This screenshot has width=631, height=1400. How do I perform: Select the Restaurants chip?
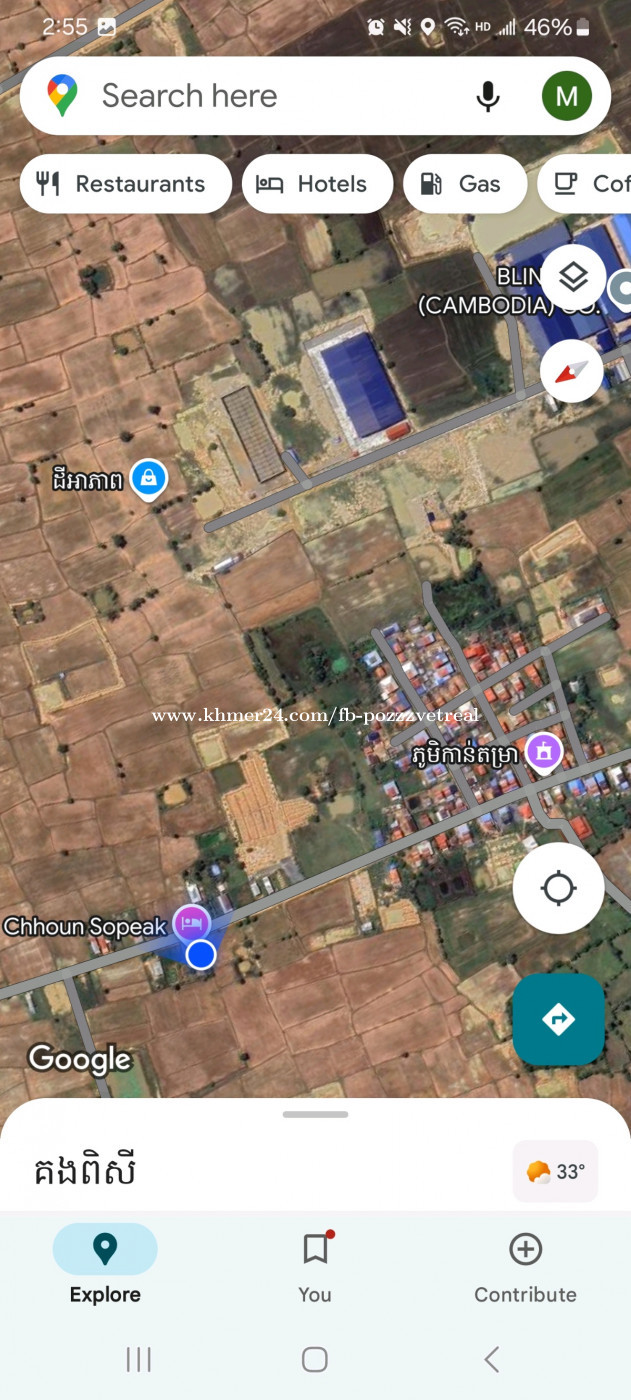[126, 184]
